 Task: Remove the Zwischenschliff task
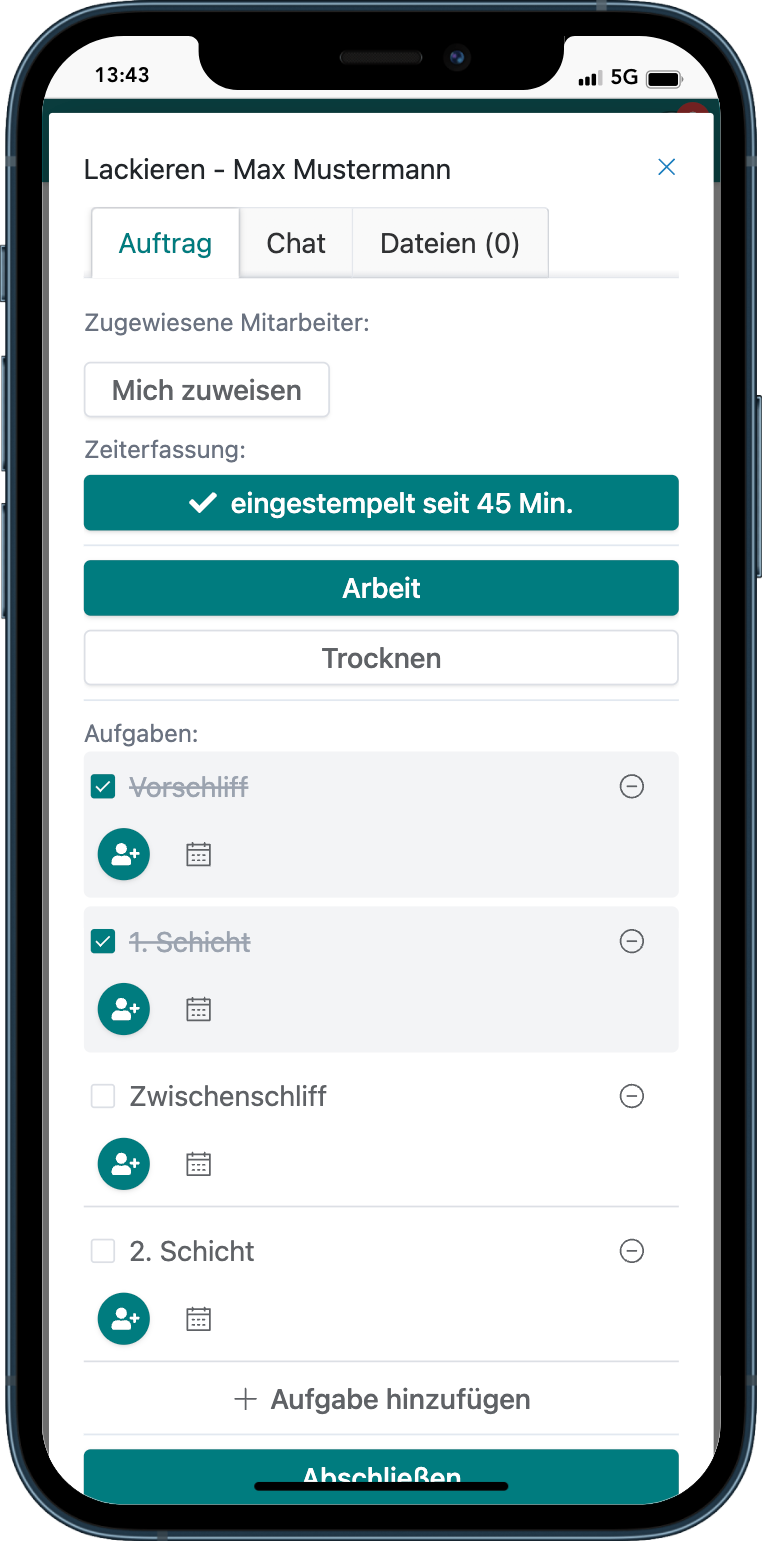pyautogui.click(x=631, y=1097)
